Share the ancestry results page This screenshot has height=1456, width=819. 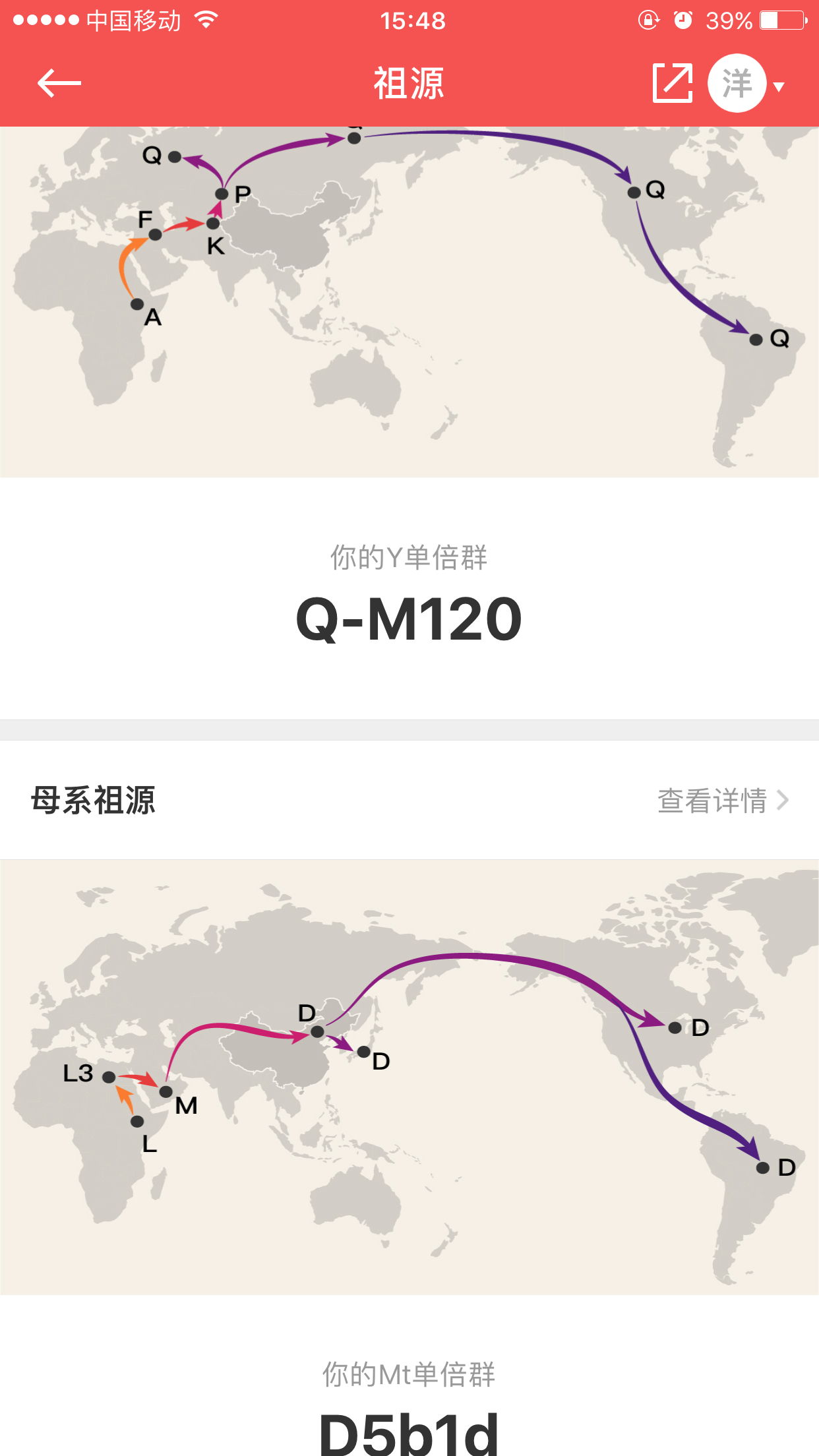672,83
